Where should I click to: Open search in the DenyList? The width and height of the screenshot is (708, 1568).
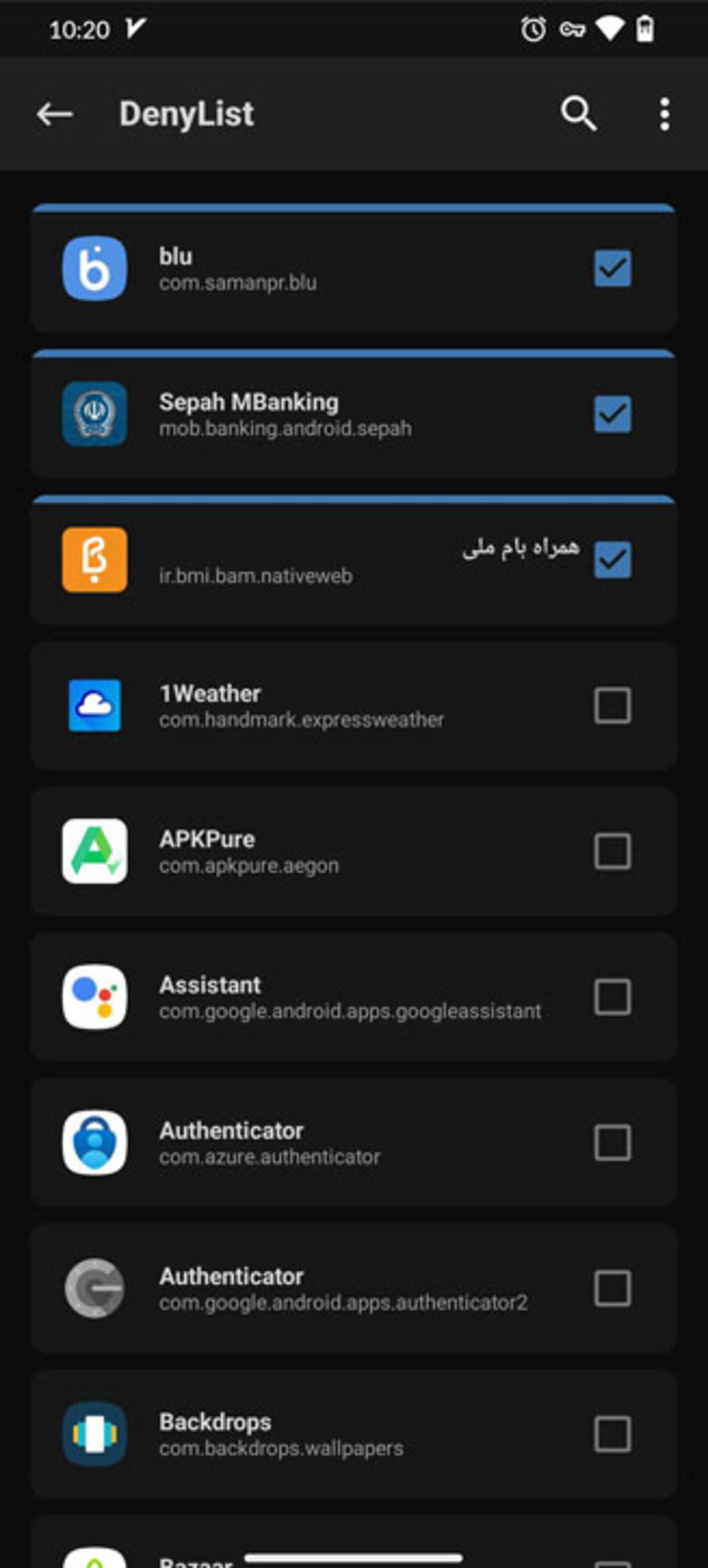(578, 114)
